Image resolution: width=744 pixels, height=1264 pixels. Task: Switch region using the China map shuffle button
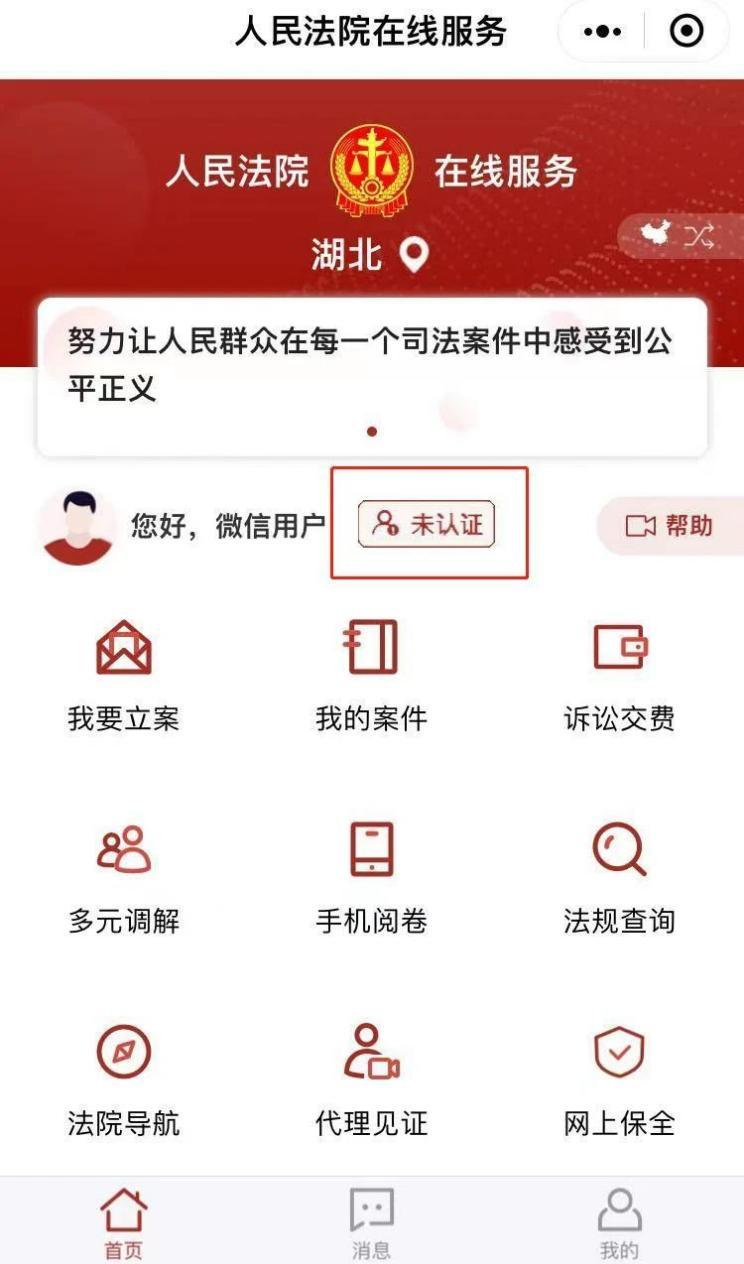coord(679,236)
